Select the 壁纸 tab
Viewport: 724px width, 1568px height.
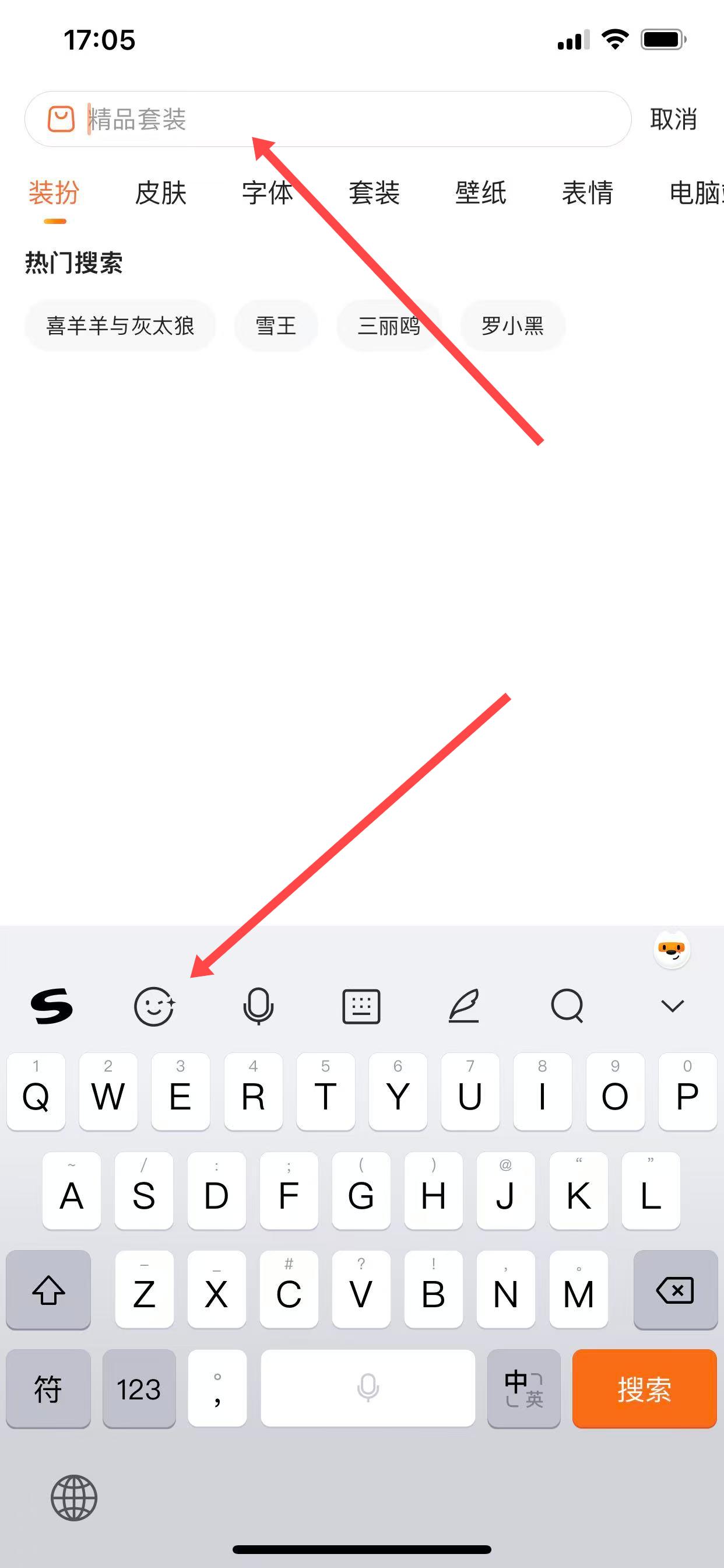pyautogui.click(x=481, y=193)
